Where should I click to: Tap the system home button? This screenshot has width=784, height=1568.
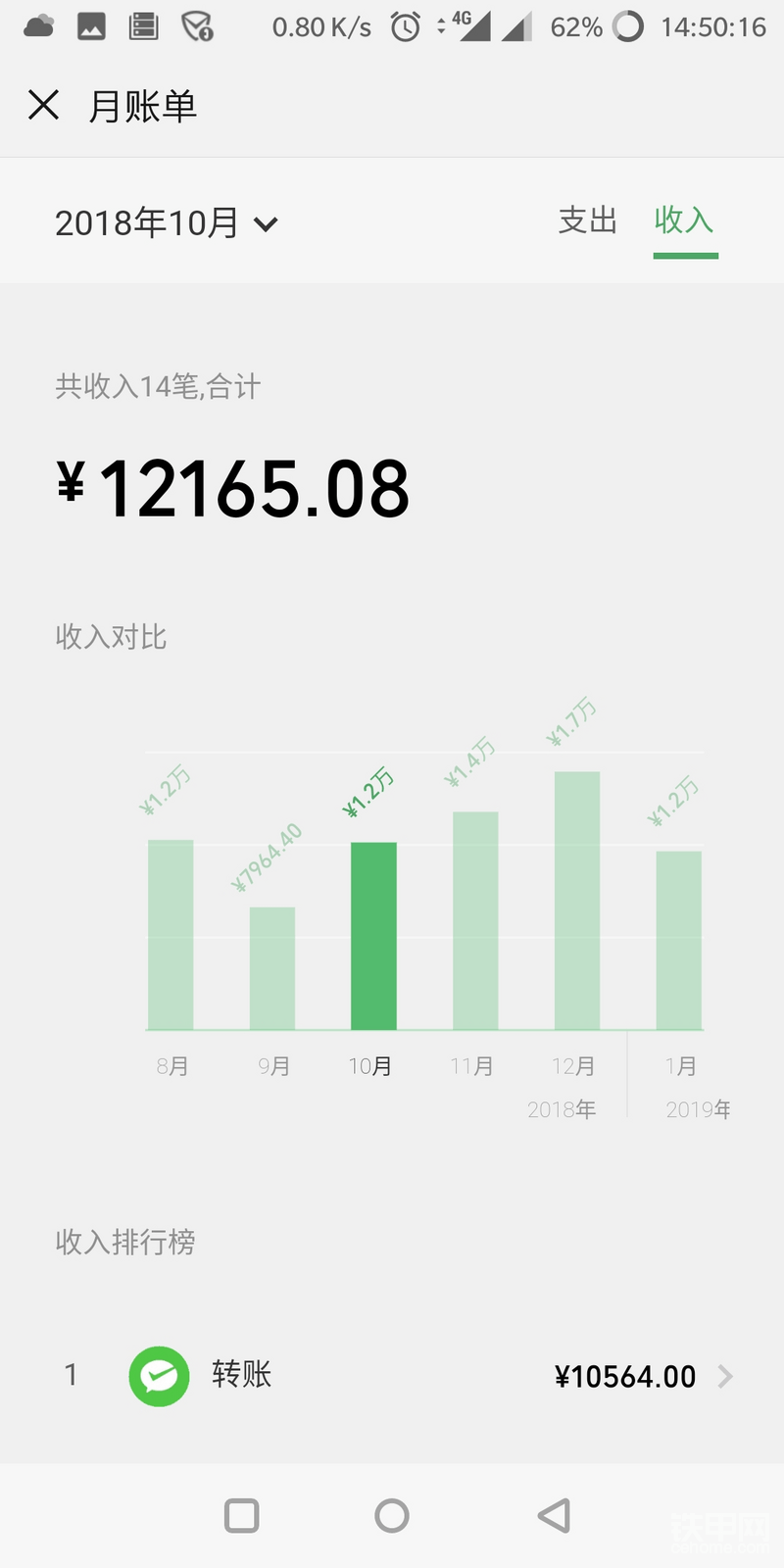pyautogui.click(x=392, y=1515)
